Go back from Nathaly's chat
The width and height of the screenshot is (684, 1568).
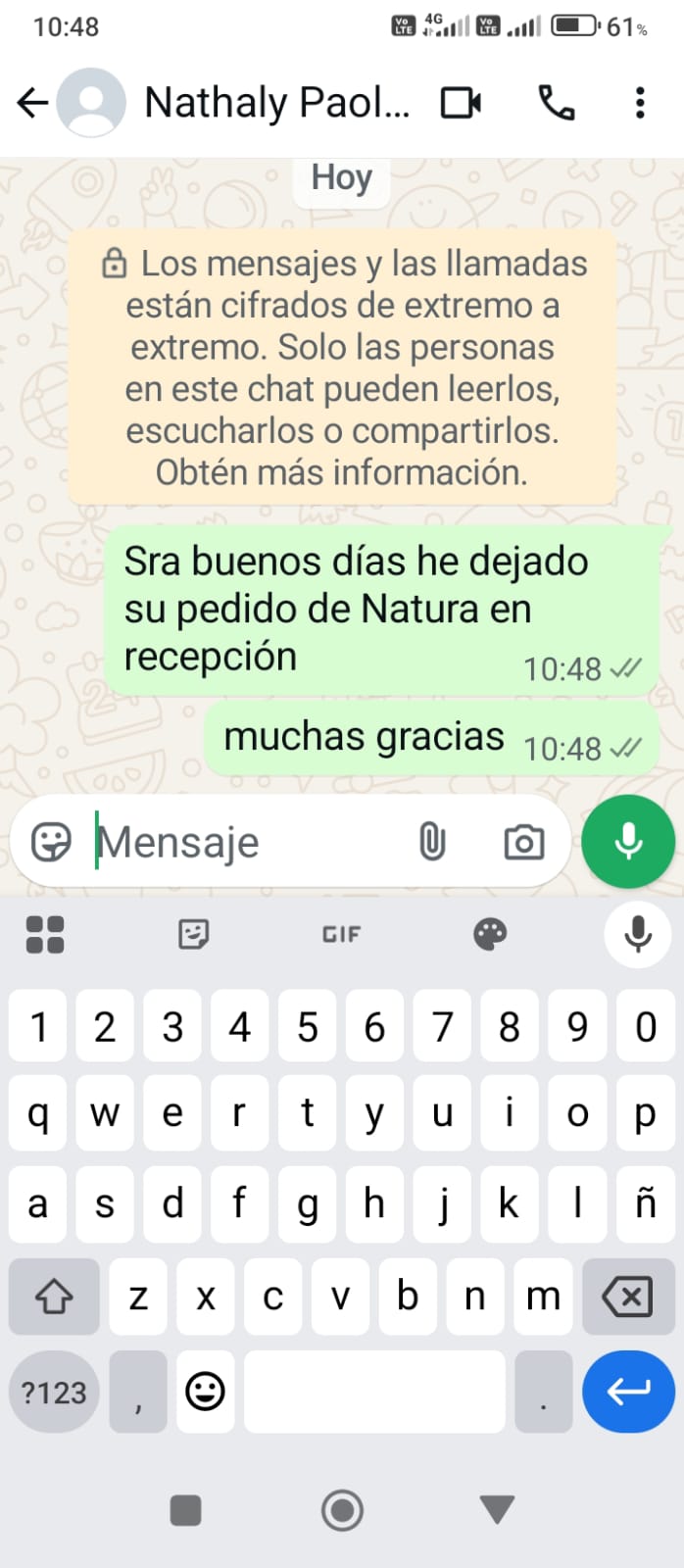click(x=32, y=102)
